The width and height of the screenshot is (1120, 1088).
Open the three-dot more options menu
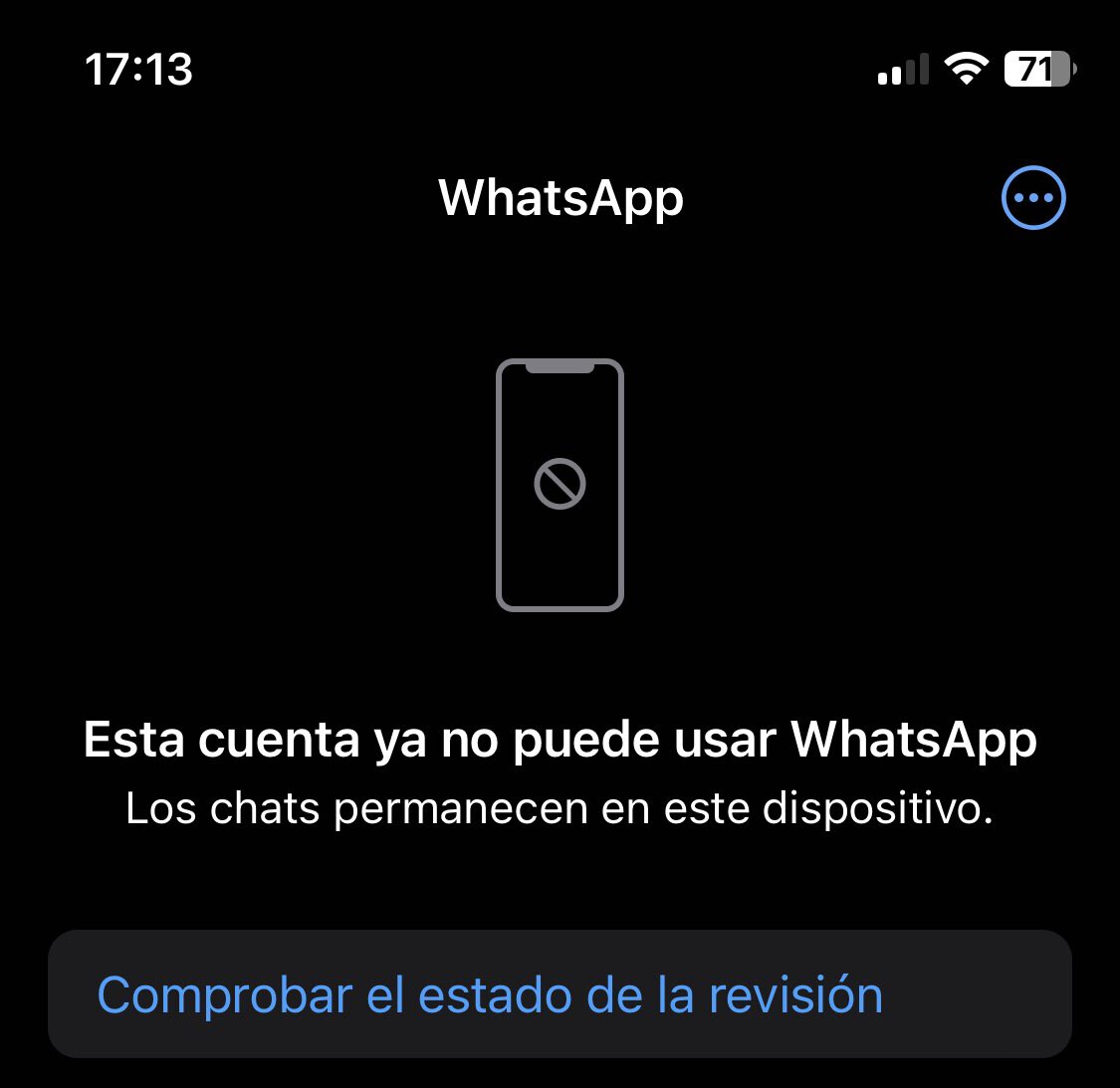1032,197
